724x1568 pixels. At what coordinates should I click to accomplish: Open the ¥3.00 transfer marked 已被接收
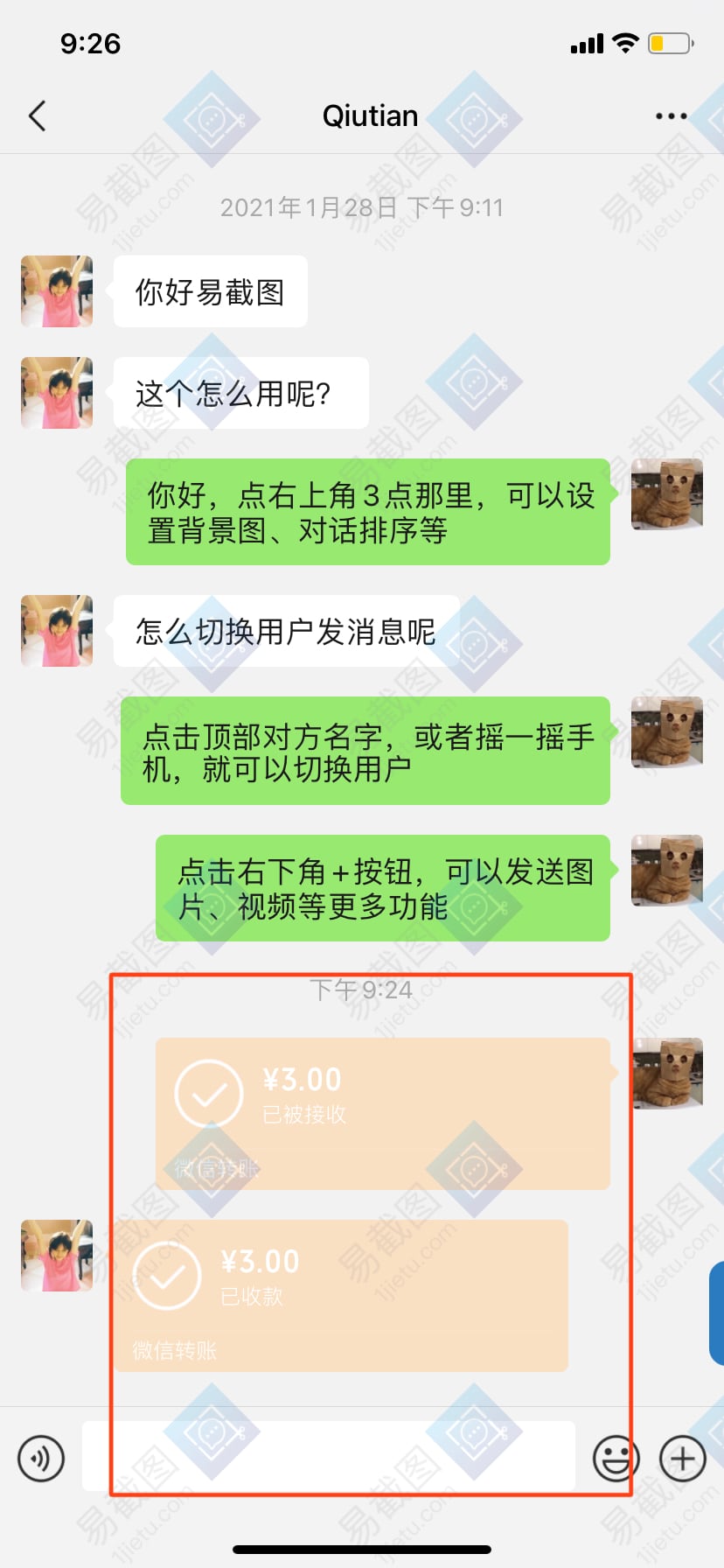click(382, 1113)
